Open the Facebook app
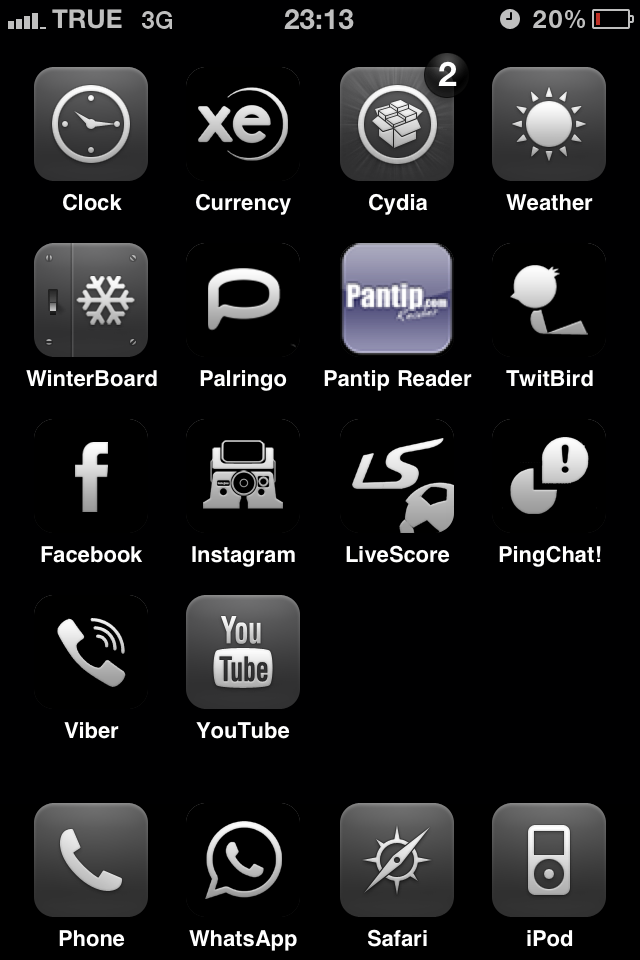This screenshot has height=960, width=640. point(91,476)
